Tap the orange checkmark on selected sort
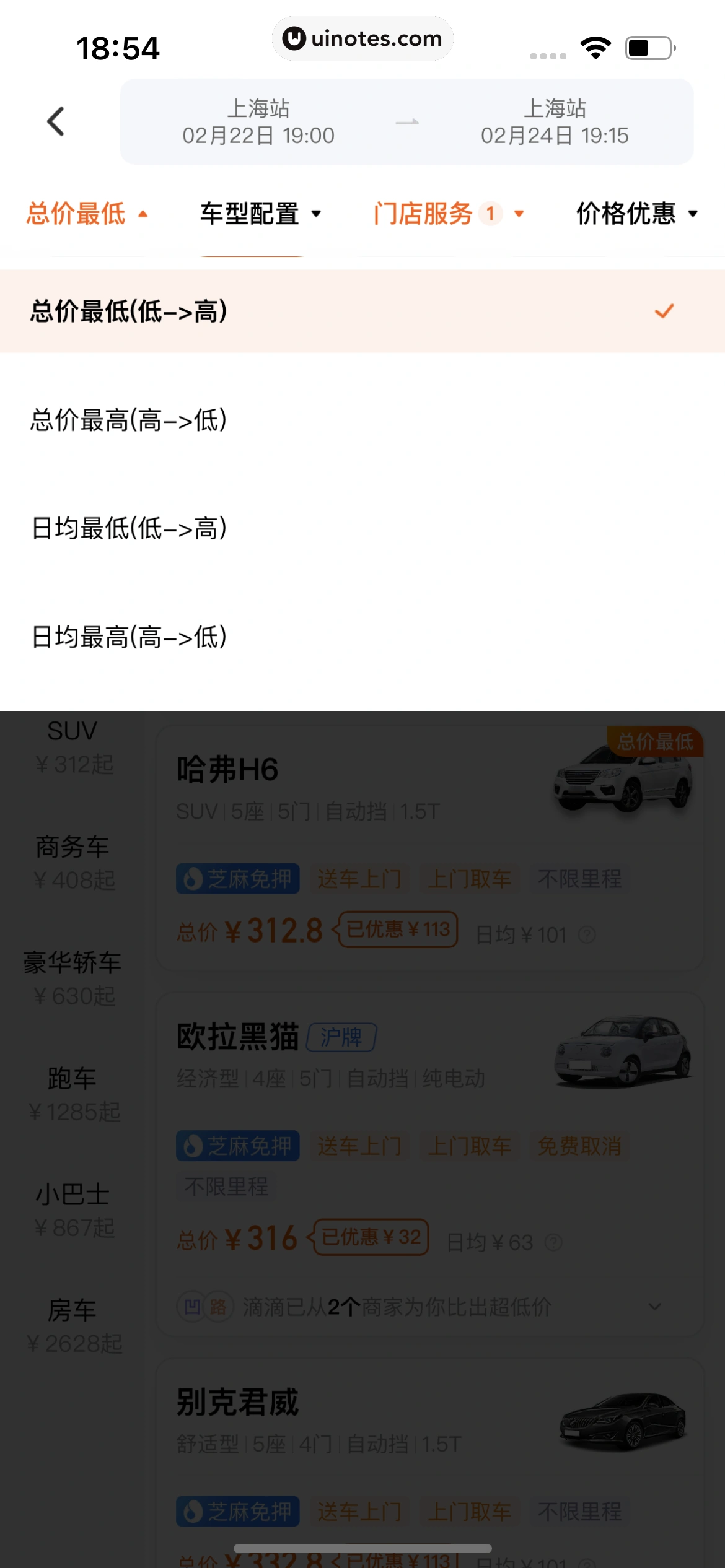 665,312
